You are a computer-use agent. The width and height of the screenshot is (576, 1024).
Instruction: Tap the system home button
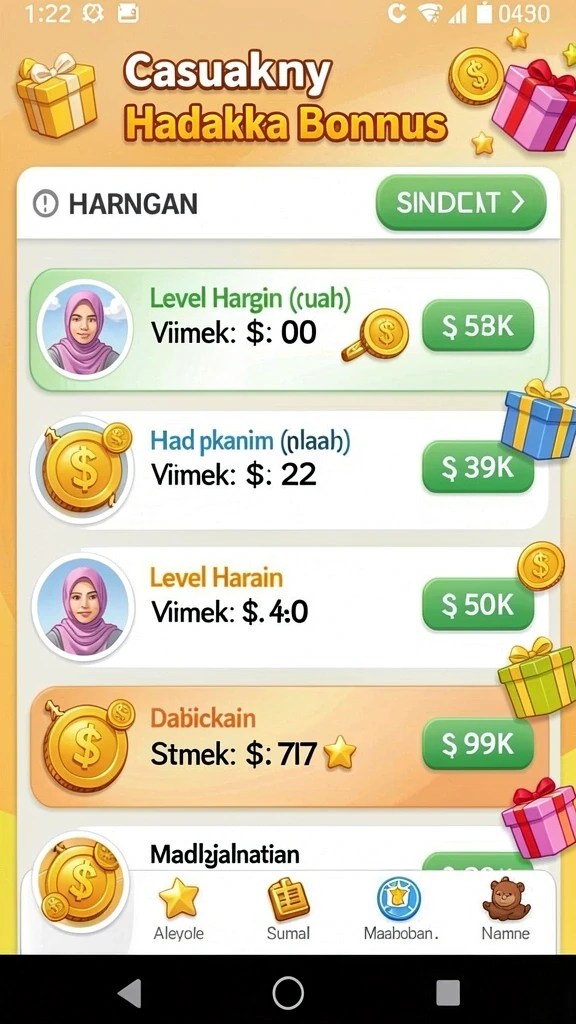[288, 993]
